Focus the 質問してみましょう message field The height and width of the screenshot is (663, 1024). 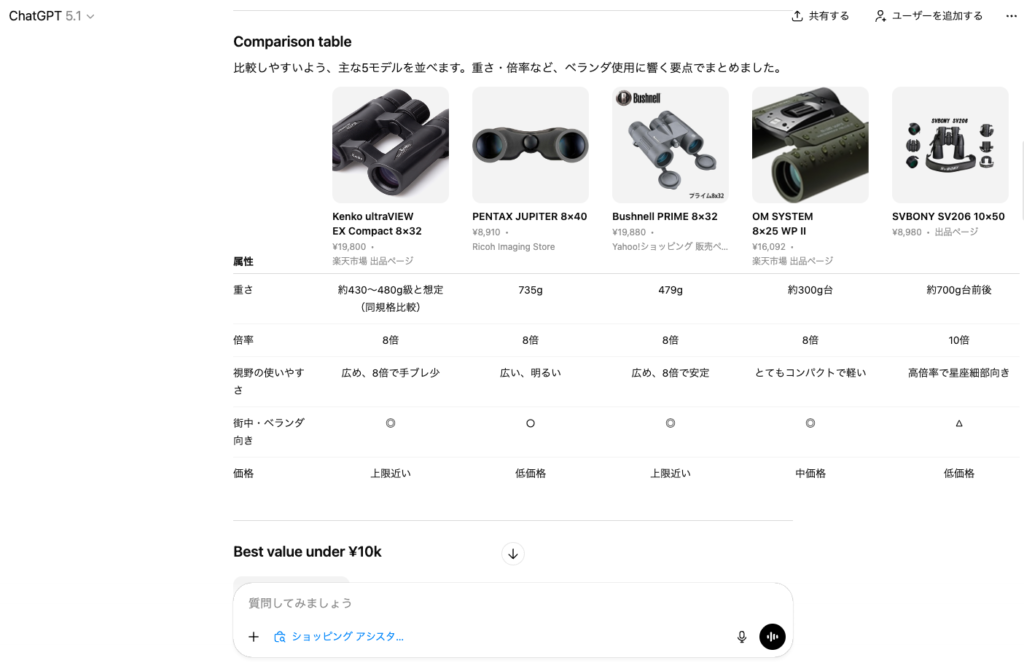(500, 603)
